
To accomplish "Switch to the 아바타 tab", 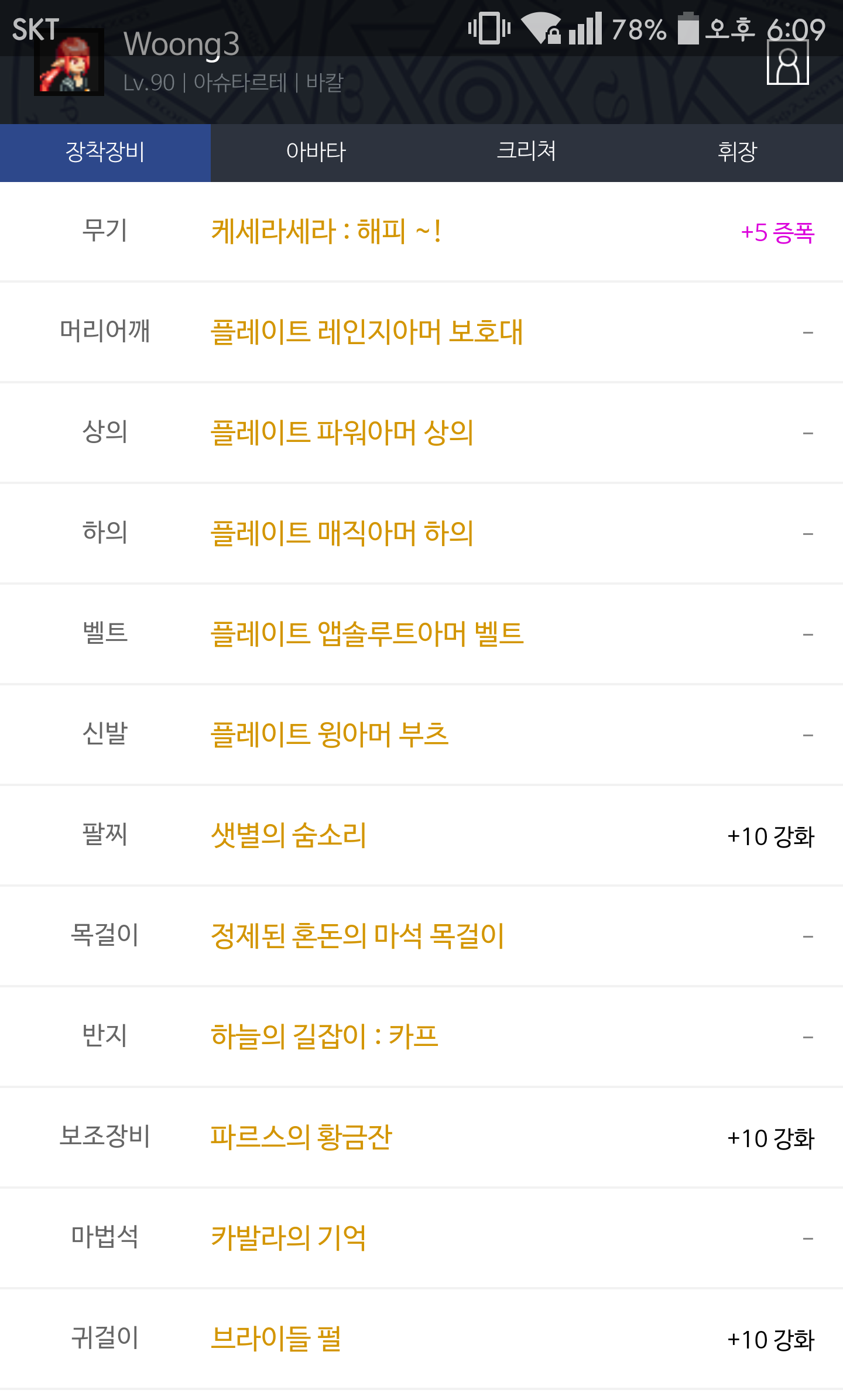I will pos(316,152).
